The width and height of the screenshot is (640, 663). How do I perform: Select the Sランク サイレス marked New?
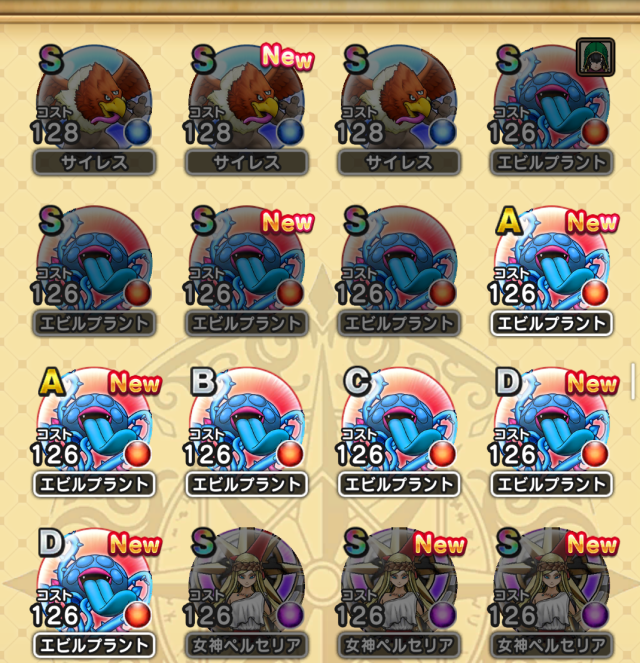(x=247, y=105)
